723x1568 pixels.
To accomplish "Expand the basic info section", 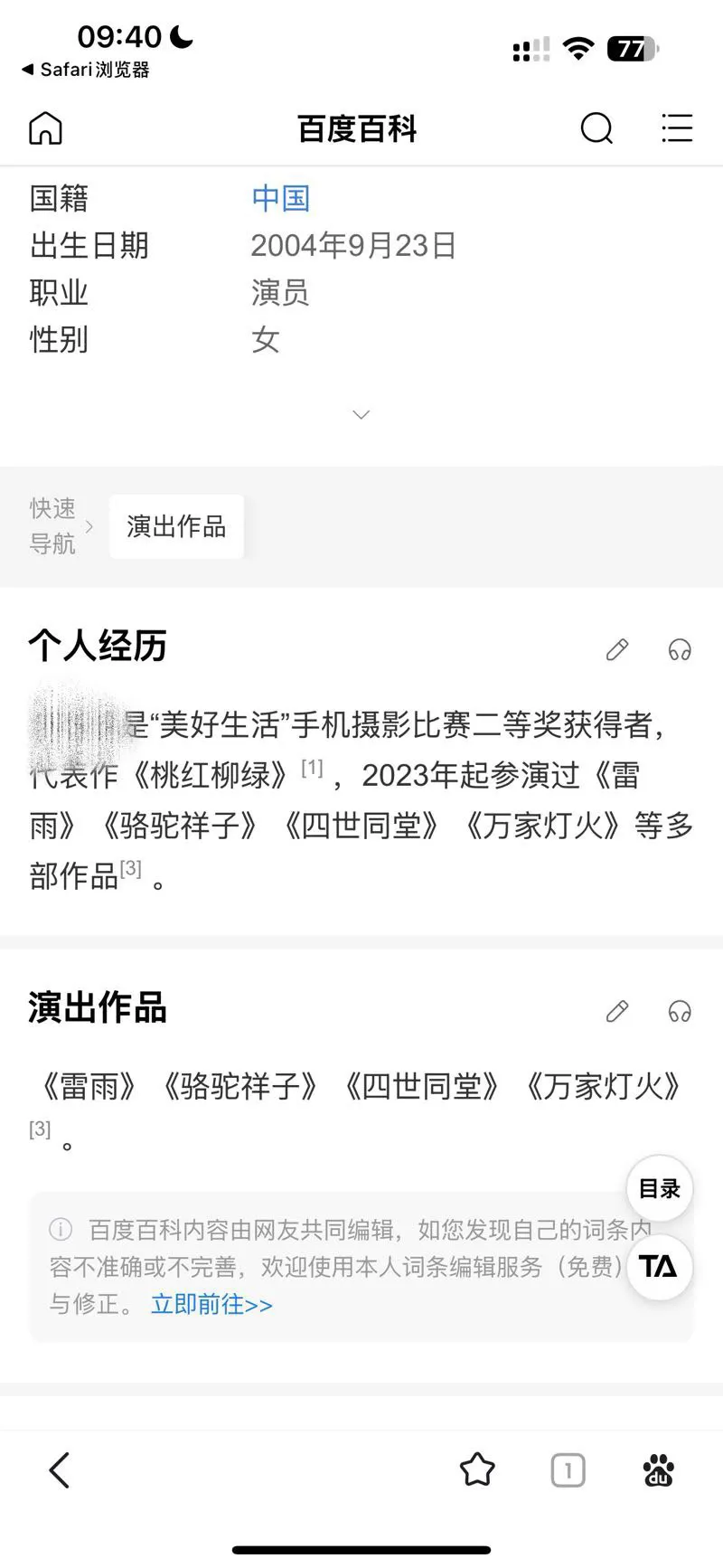I will [x=361, y=415].
